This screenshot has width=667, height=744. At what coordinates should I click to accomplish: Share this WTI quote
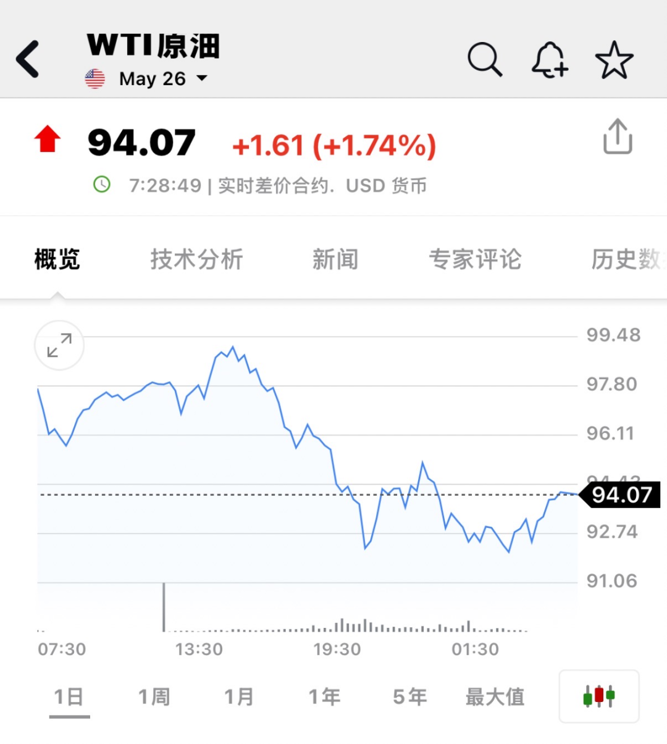coord(618,138)
